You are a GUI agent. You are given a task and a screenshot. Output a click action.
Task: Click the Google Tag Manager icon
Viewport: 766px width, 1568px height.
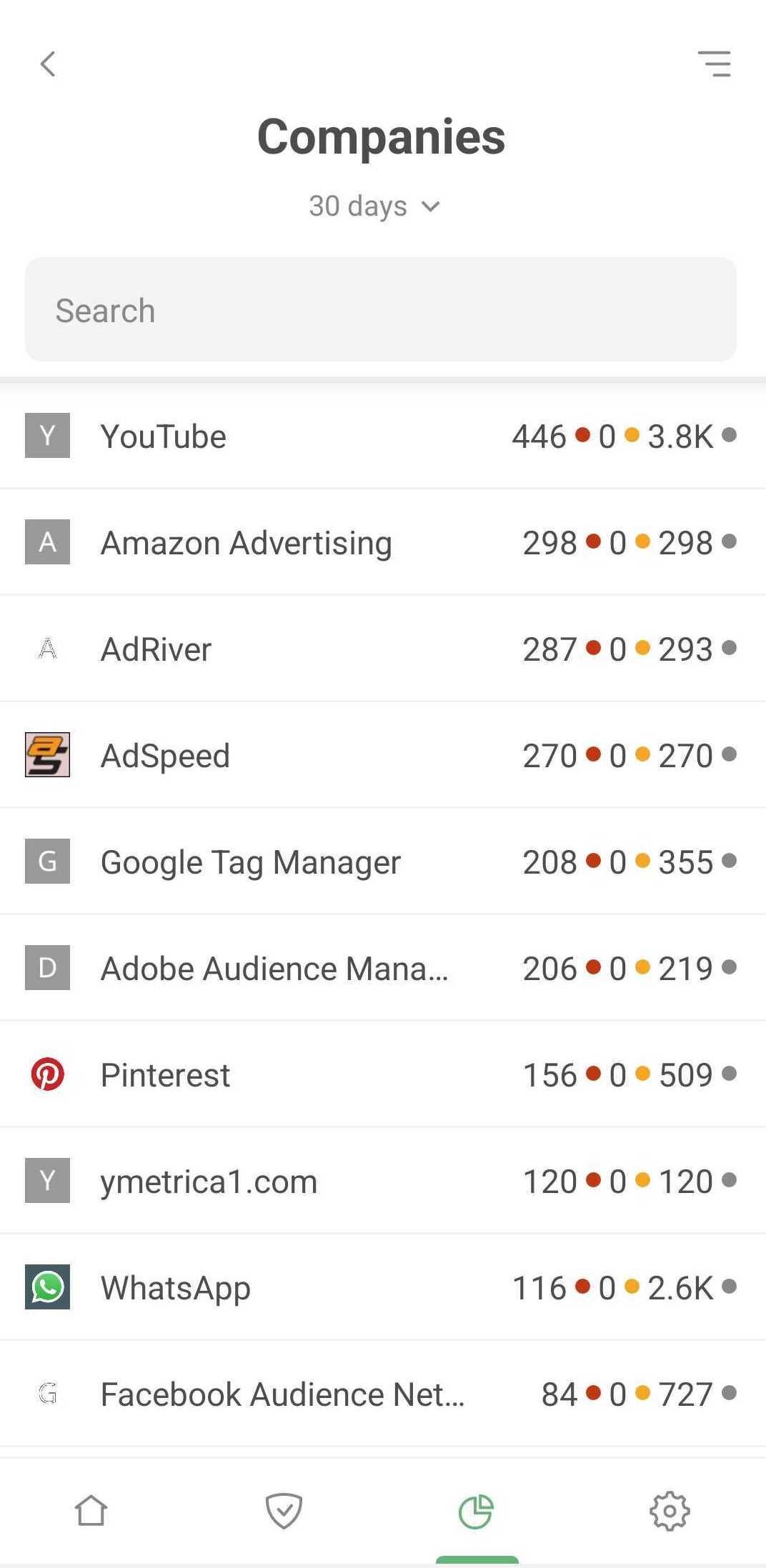coord(47,861)
